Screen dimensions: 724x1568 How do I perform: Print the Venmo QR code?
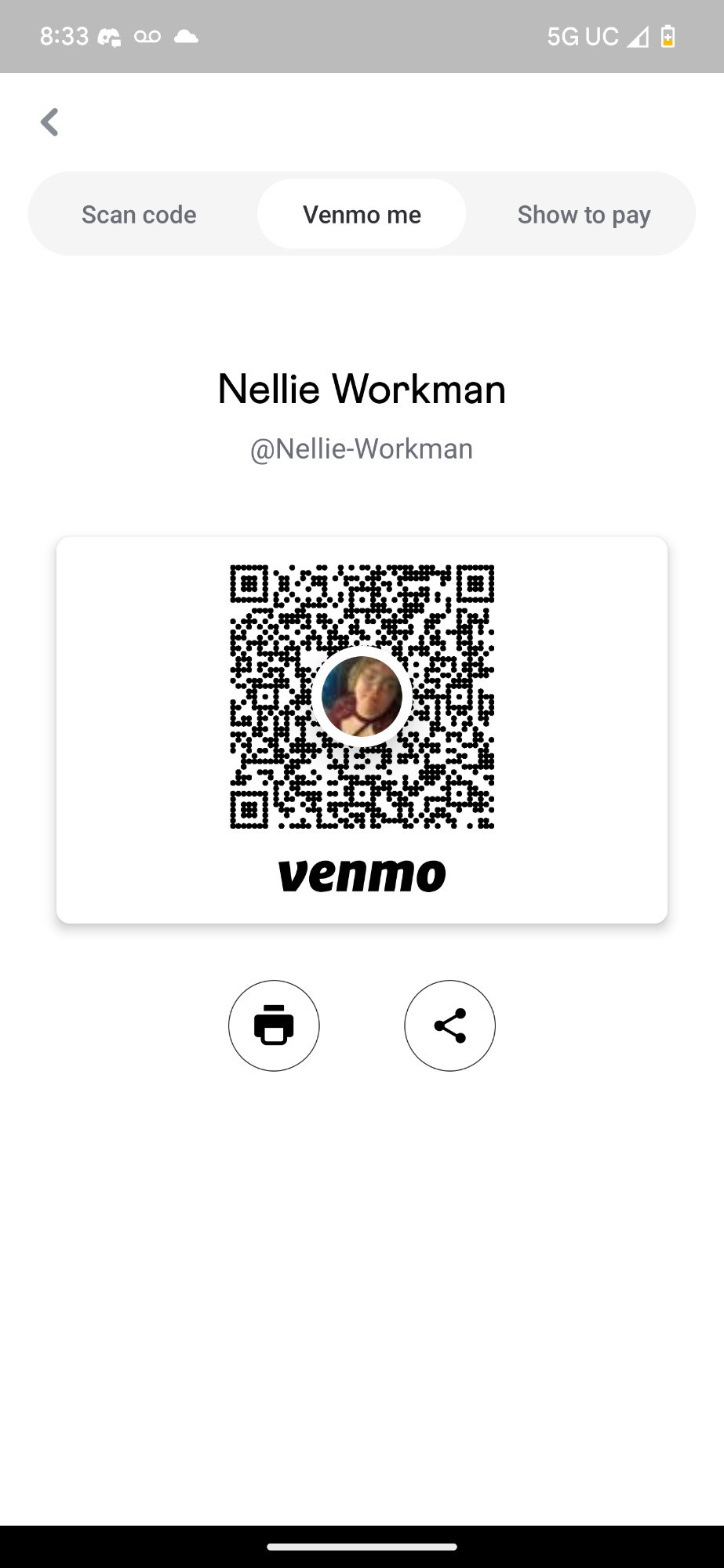click(x=274, y=1025)
